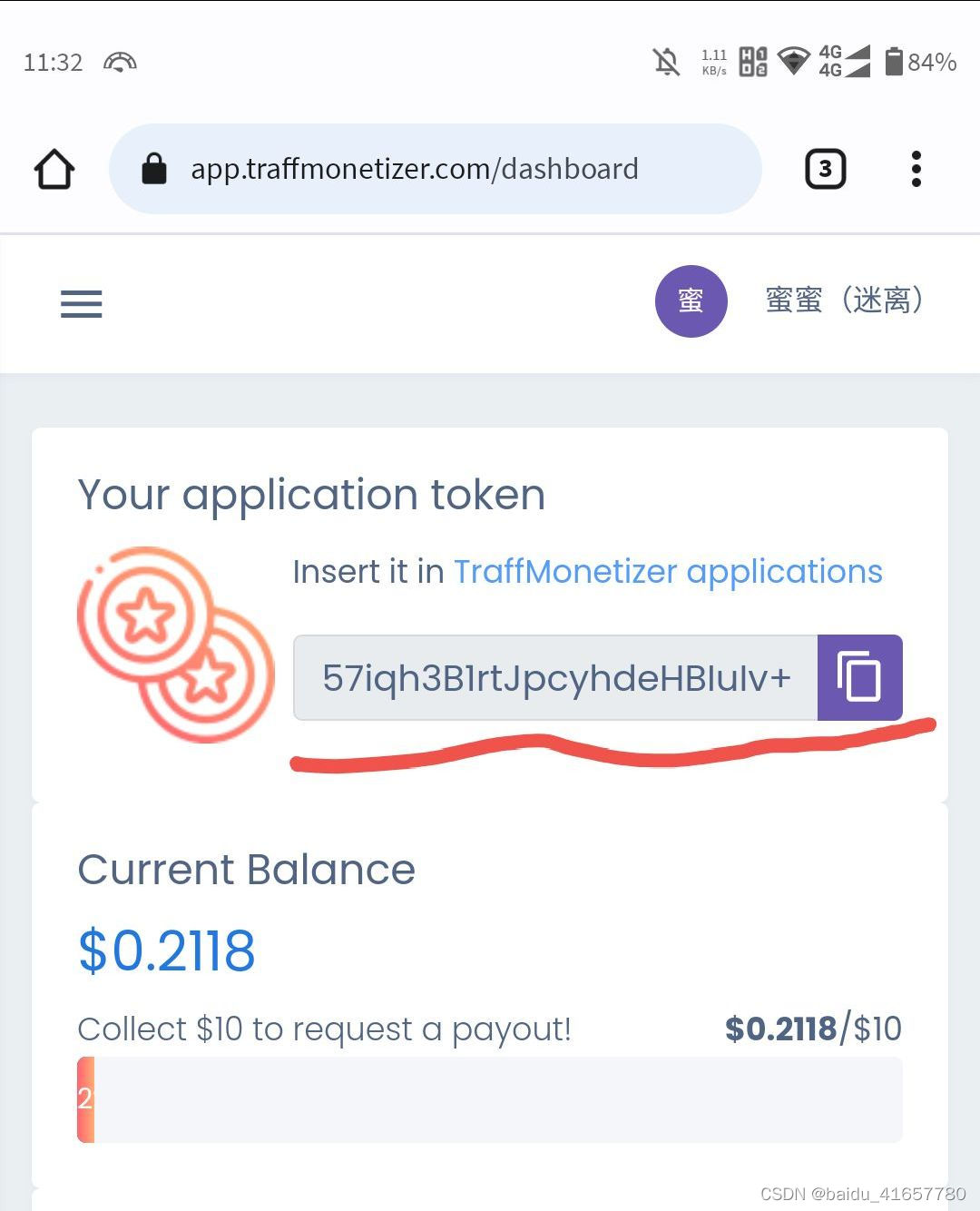Tap the Wi-Fi icon in the status bar

coord(795,62)
